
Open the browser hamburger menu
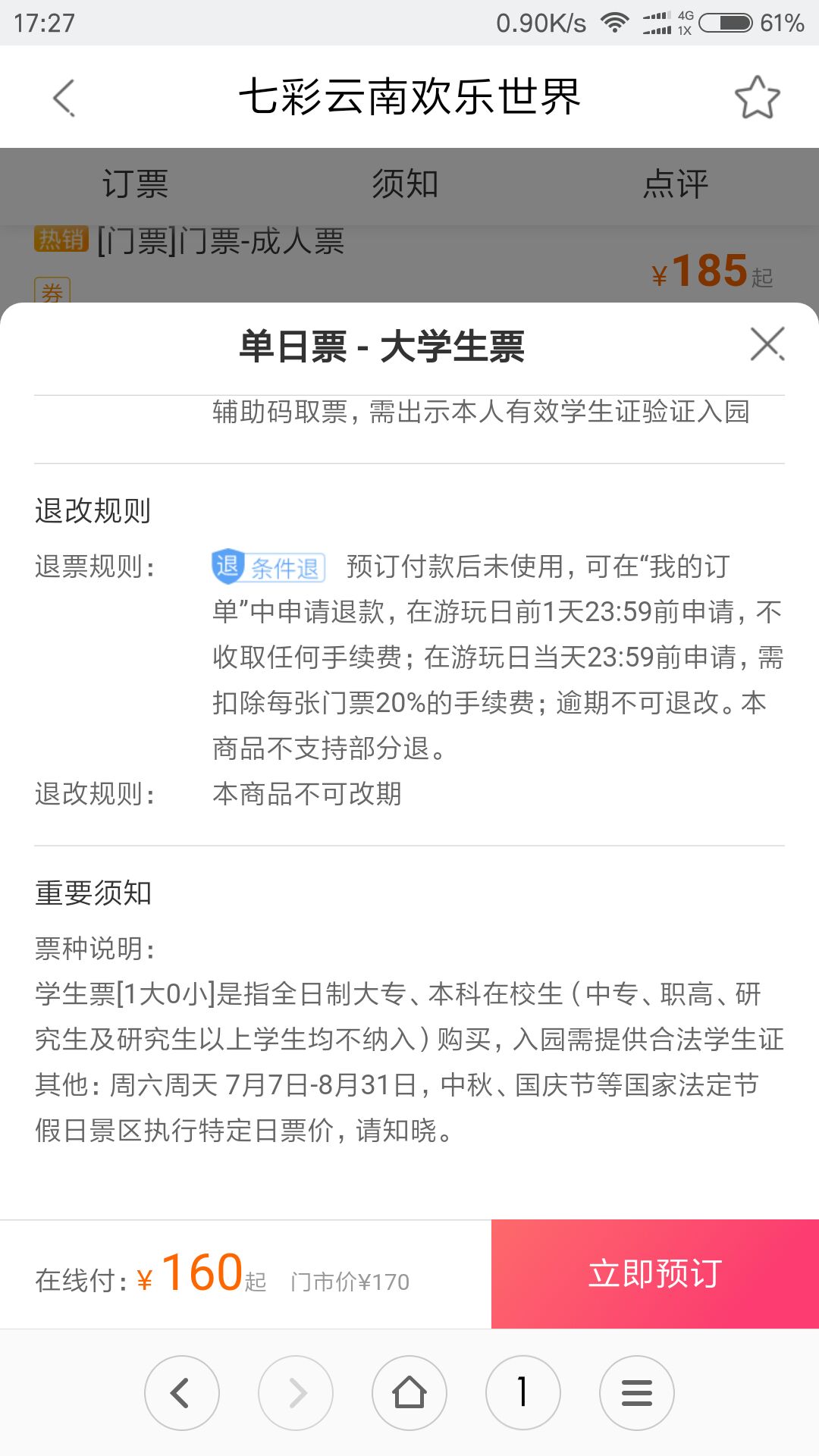coord(637,1393)
